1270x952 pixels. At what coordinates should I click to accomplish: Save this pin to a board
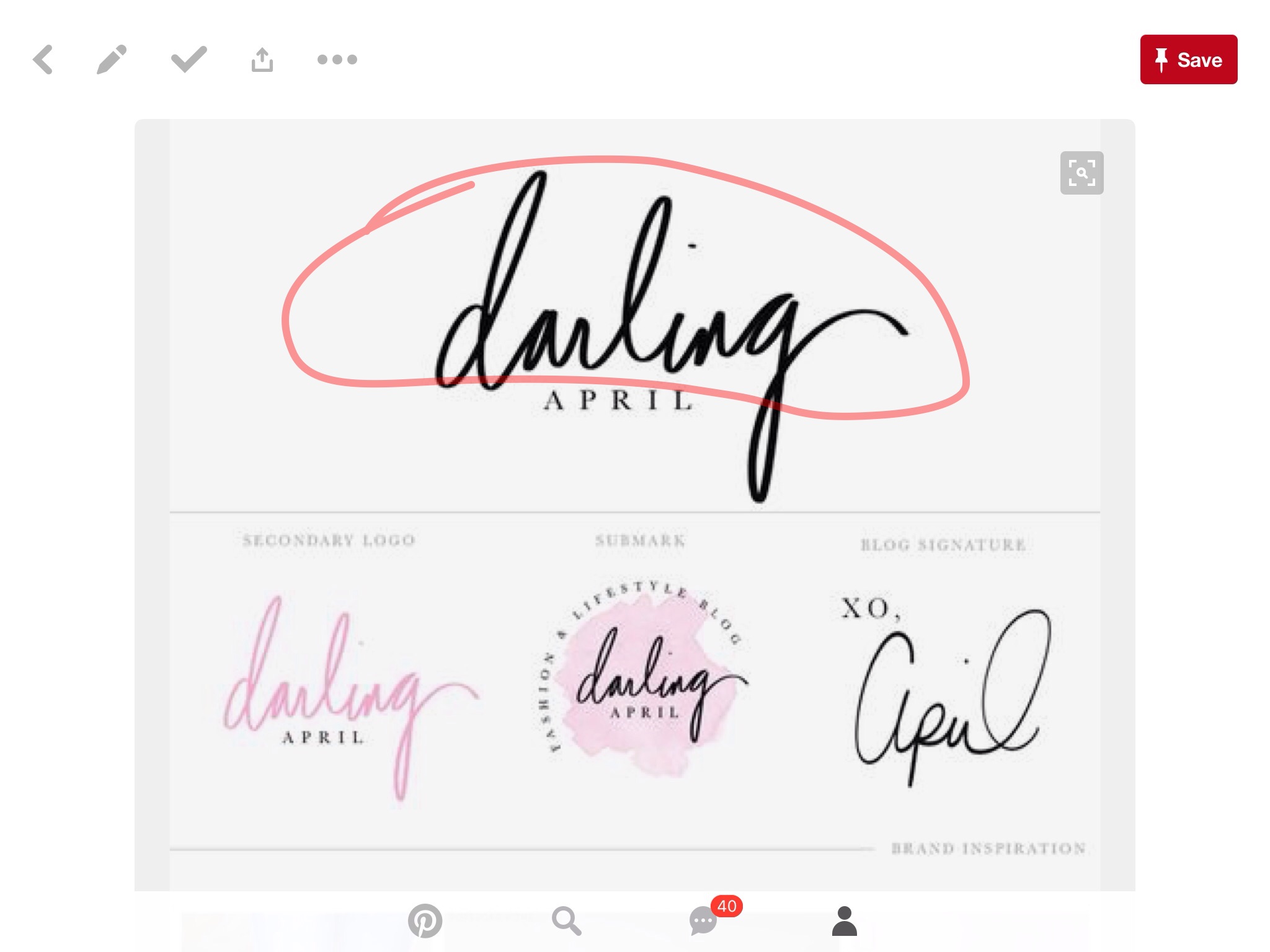pyautogui.click(x=1188, y=59)
